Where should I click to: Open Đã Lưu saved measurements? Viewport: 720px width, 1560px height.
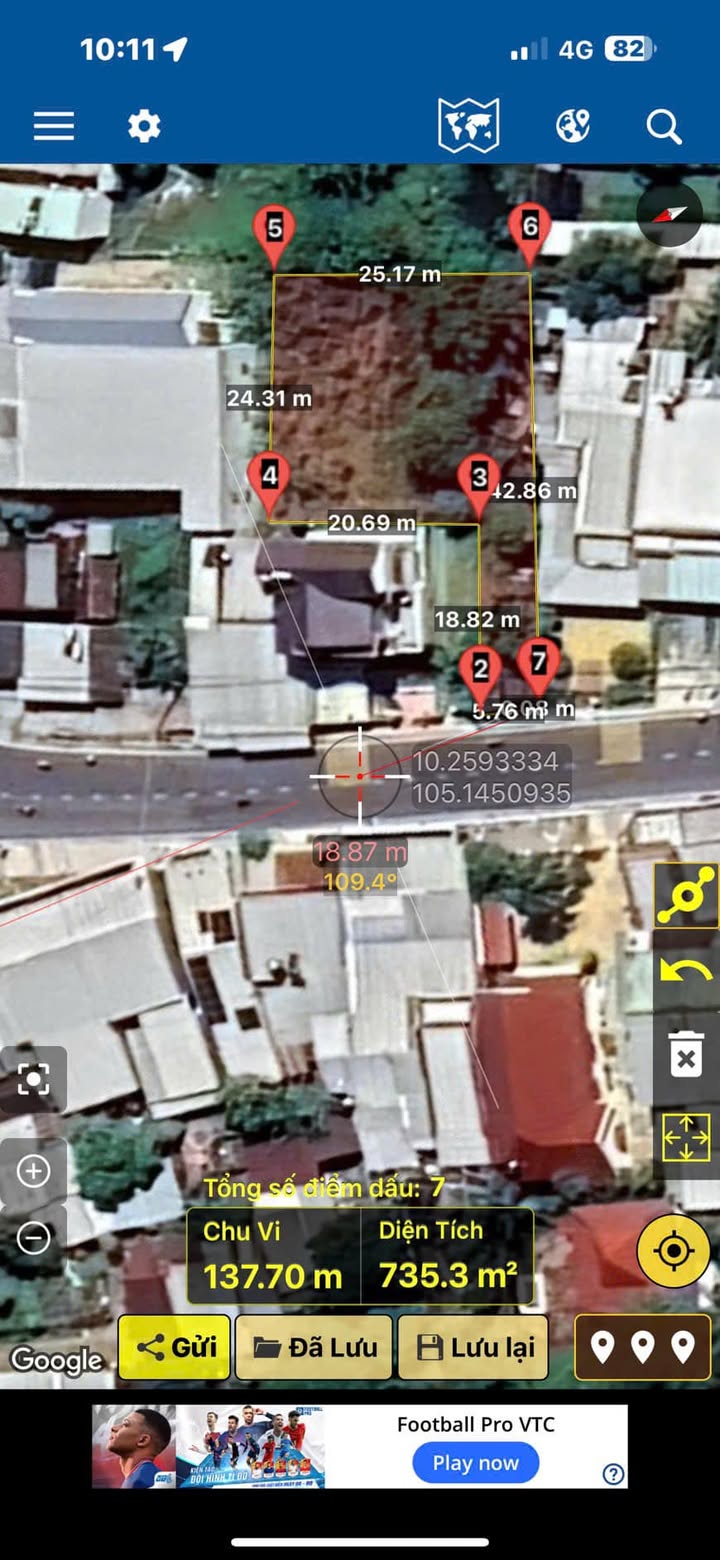pyautogui.click(x=314, y=1347)
